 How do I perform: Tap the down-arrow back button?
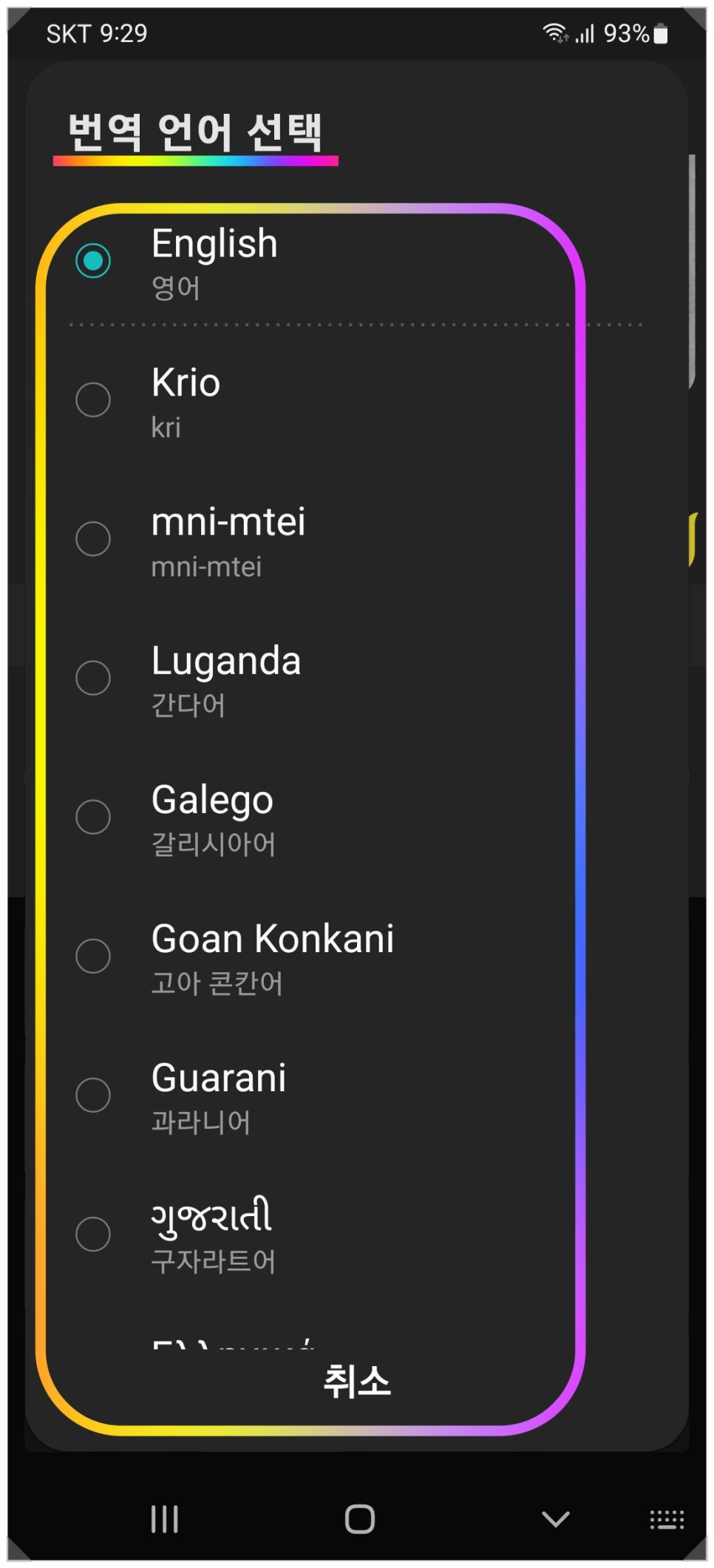click(555, 1518)
